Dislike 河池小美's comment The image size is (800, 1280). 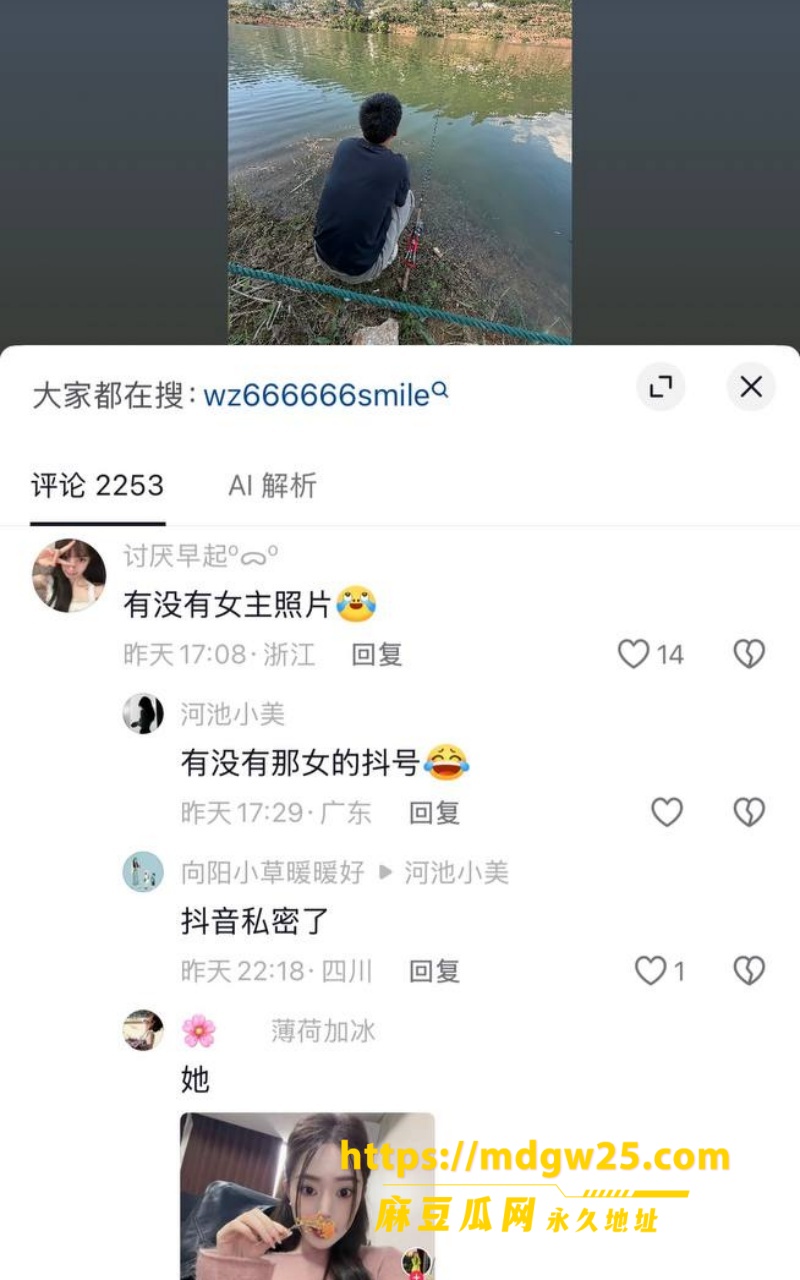[749, 812]
